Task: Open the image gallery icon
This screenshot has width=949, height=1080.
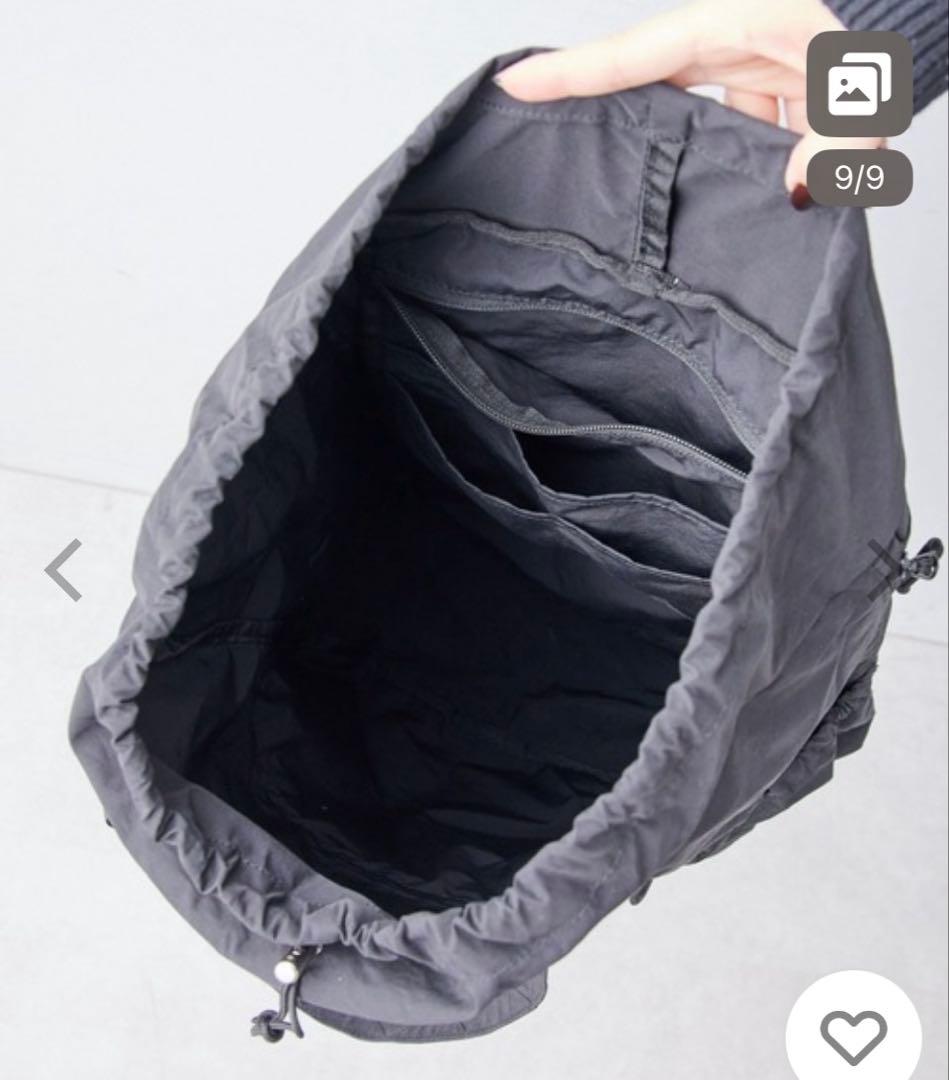Action: coord(859,84)
